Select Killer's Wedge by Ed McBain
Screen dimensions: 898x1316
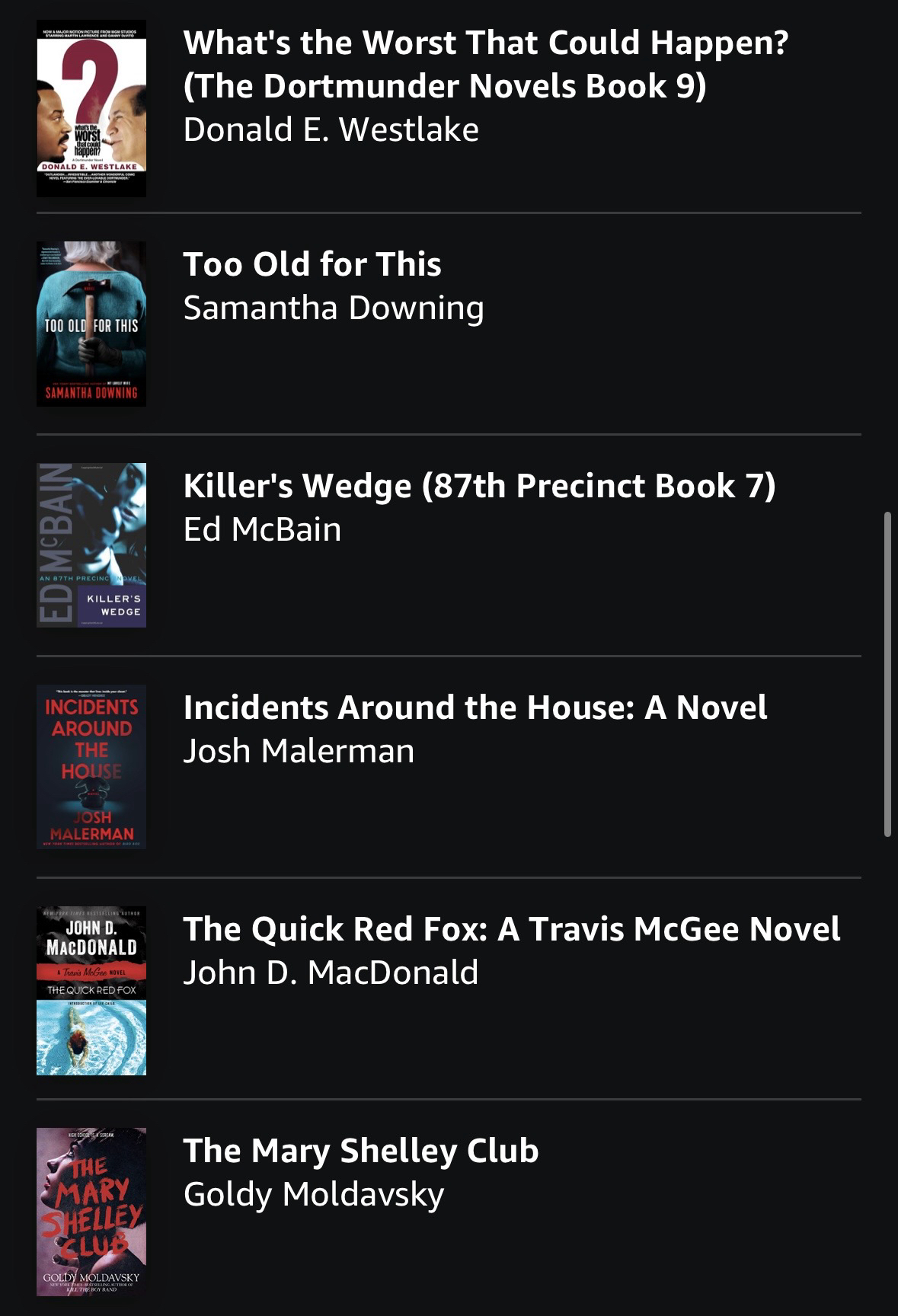(478, 487)
